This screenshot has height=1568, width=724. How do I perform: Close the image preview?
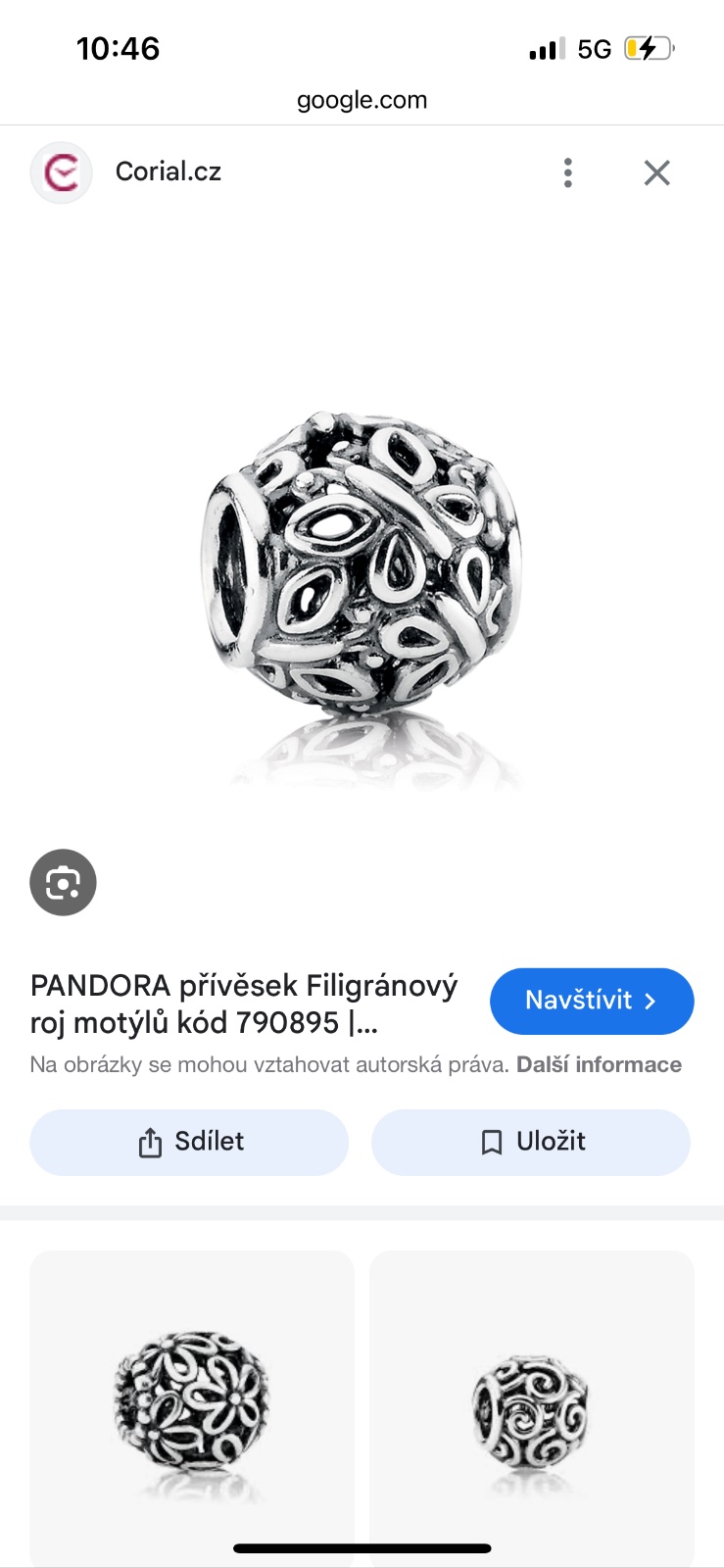tap(656, 172)
